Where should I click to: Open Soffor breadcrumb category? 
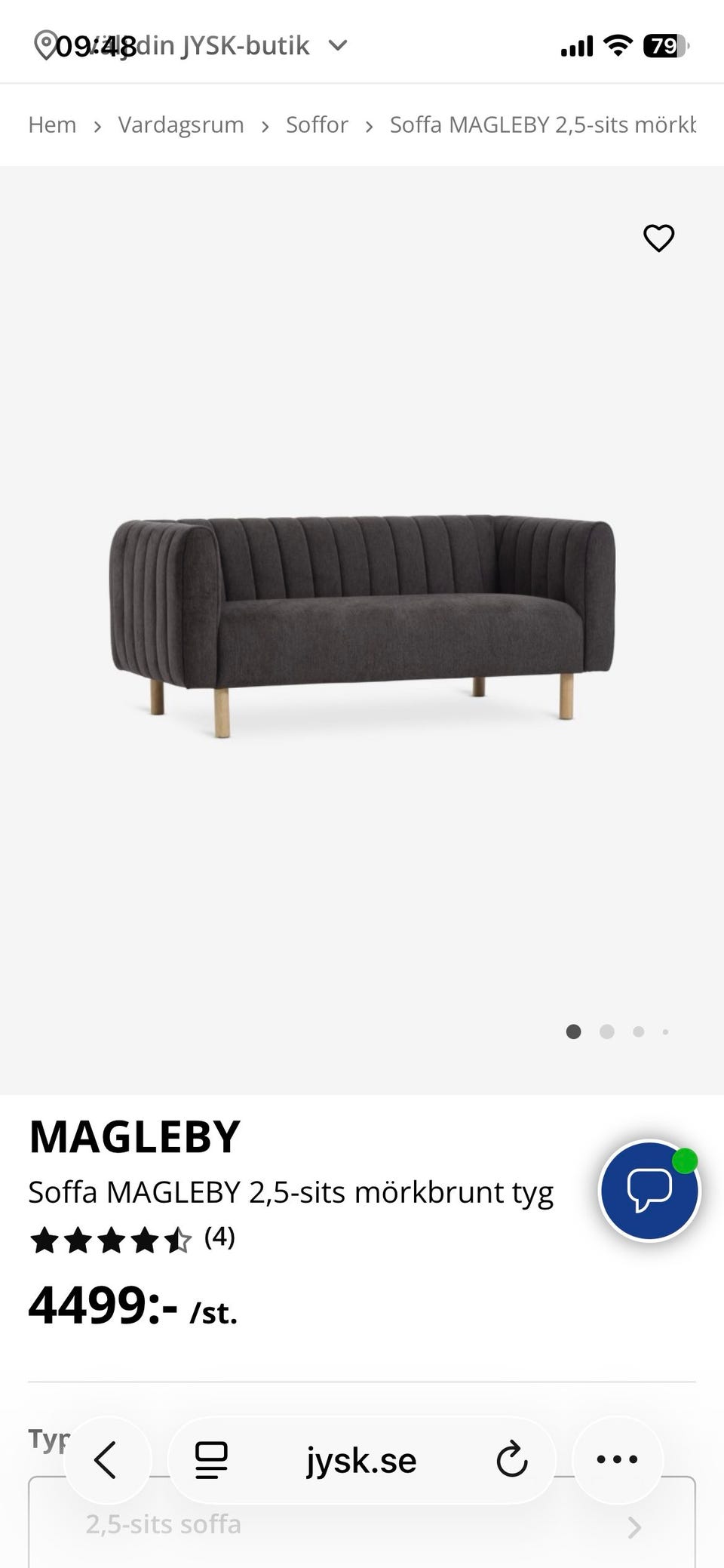point(317,125)
